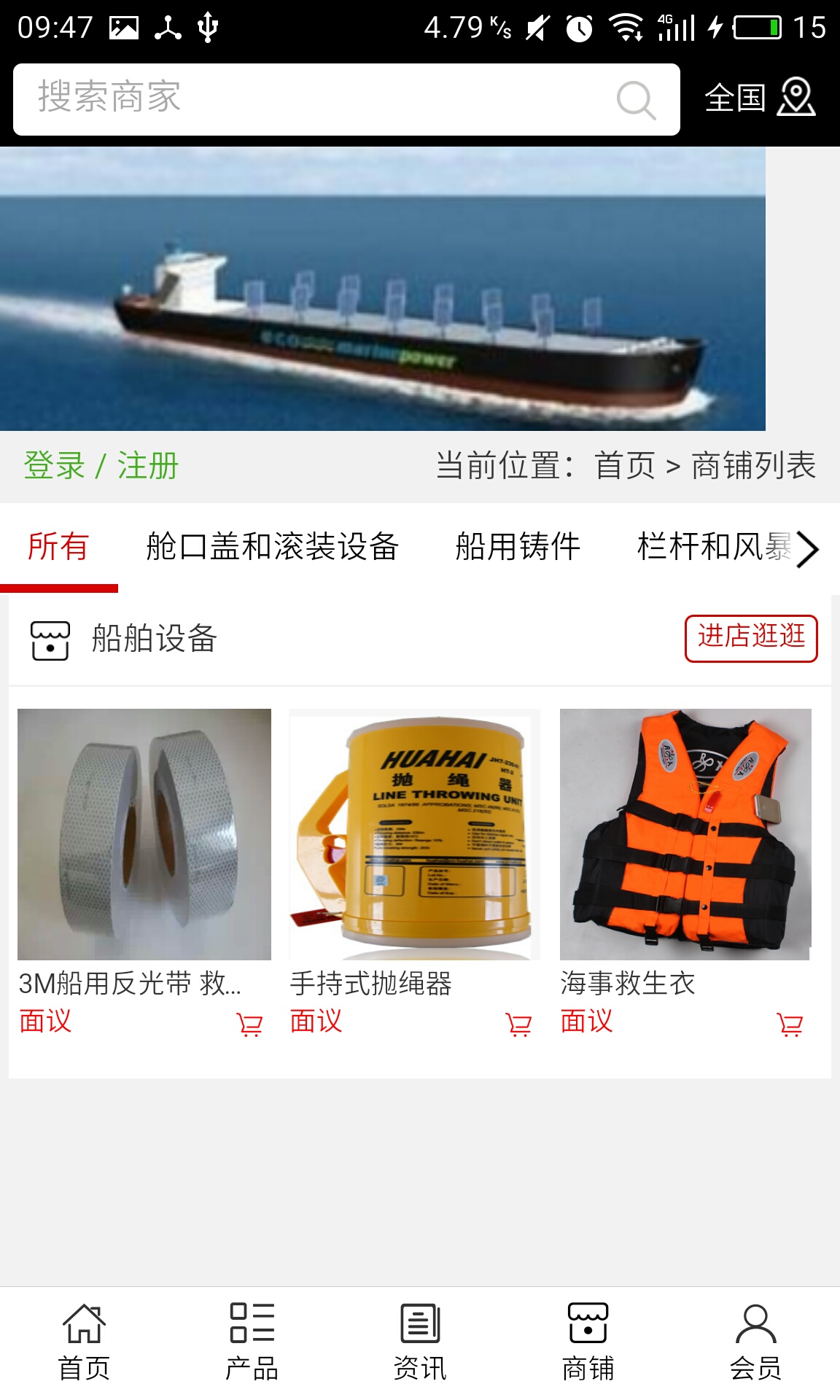This screenshot has width=840, height=1400.
Task: Open the 会员 member tab
Action: (756, 1342)
